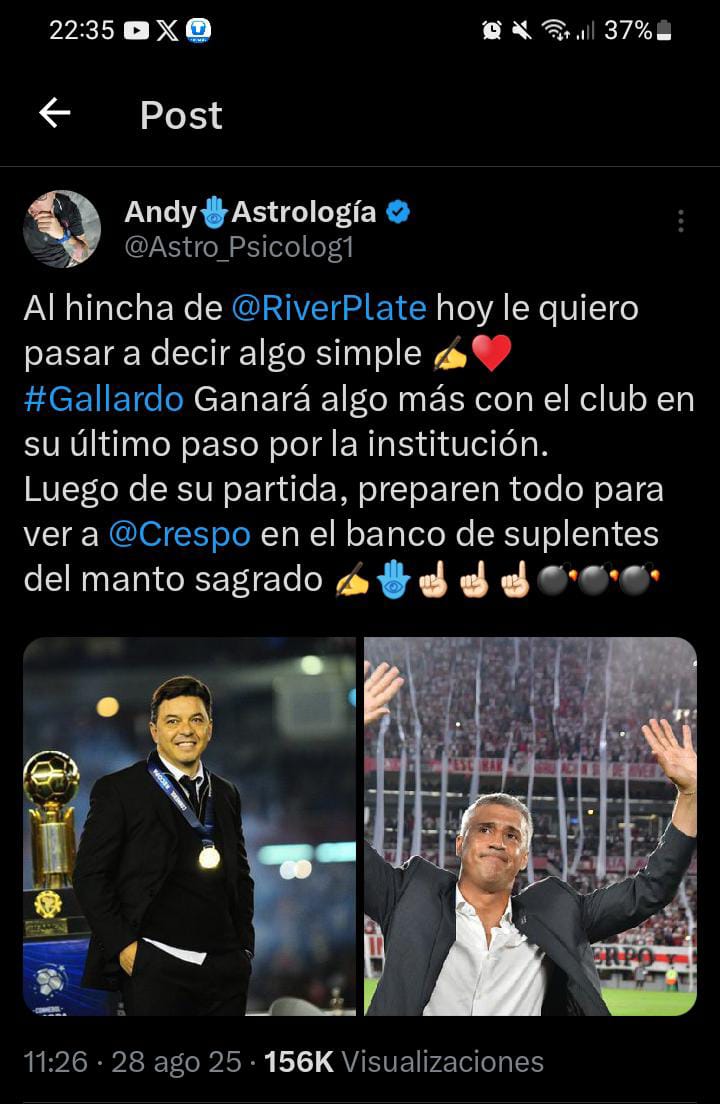Image resolution: width=720 pixels, height=1104 pixels.
Task: View the stadium photo with raised arms
Action: [x=530, y=826]
